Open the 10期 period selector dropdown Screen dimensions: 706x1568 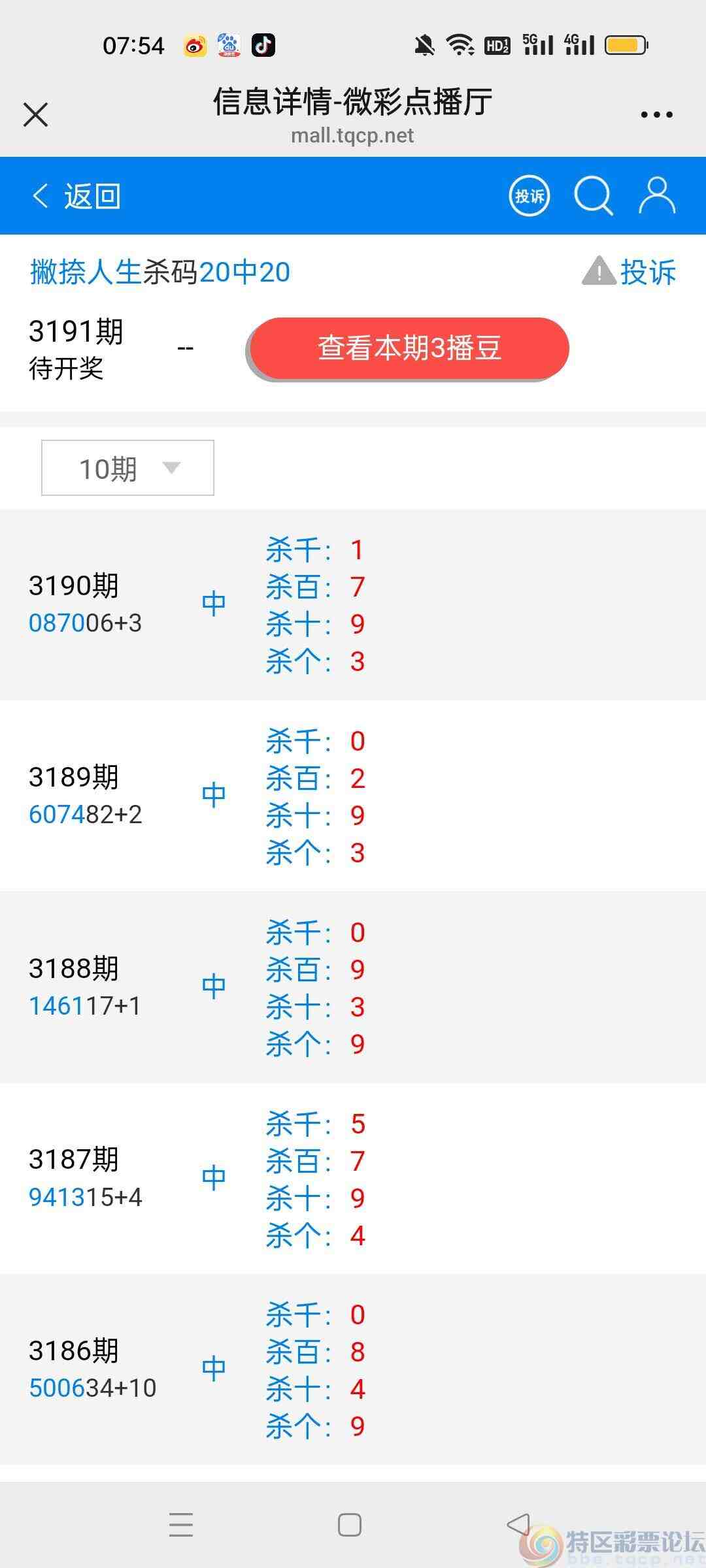click(x=127, y=467)
